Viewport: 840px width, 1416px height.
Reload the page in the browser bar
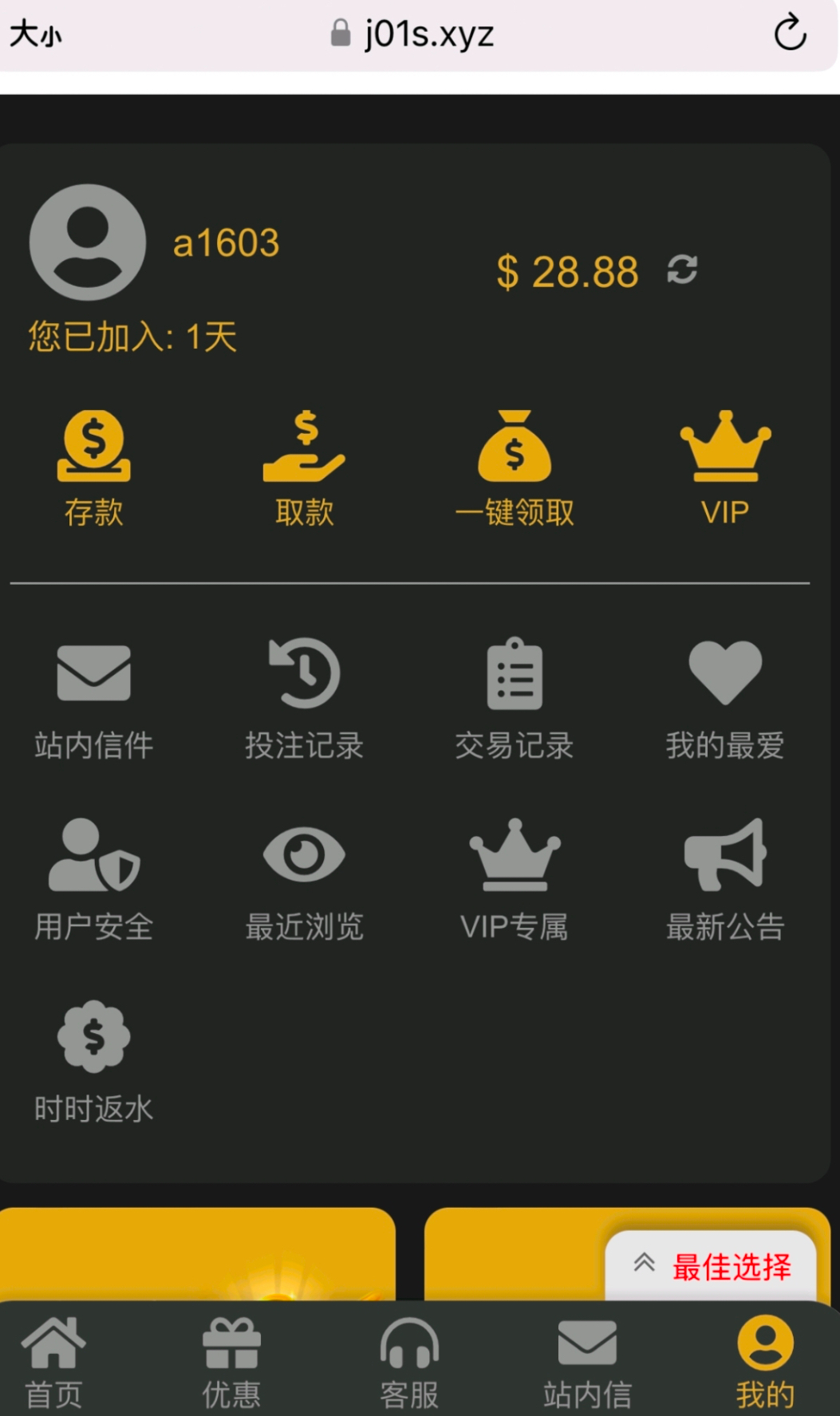click(x=790, y=33)
